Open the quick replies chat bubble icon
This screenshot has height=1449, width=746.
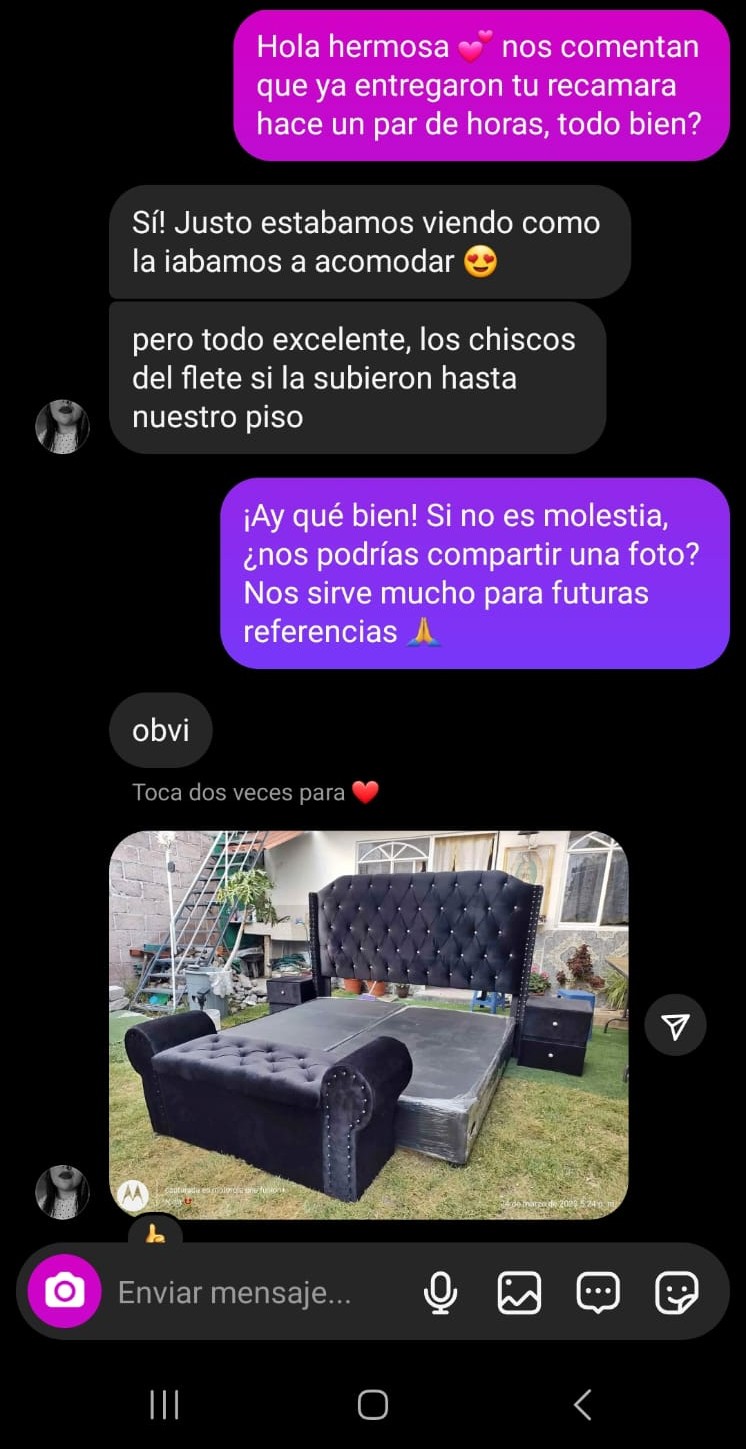598,1293
